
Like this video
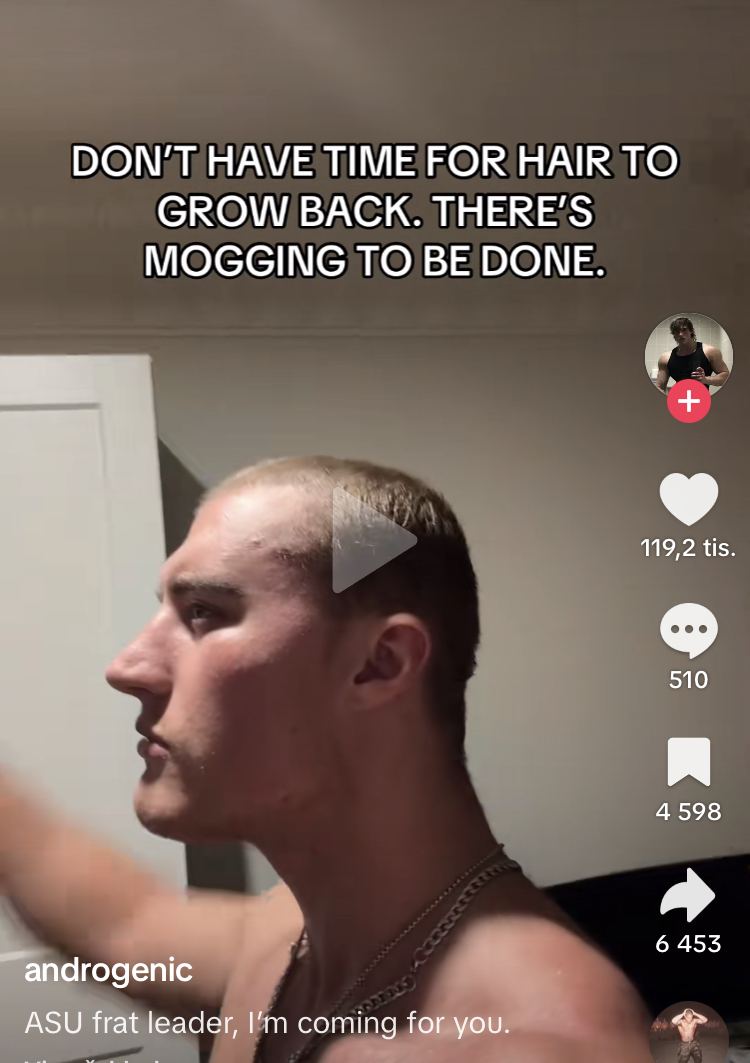point(688,499)
